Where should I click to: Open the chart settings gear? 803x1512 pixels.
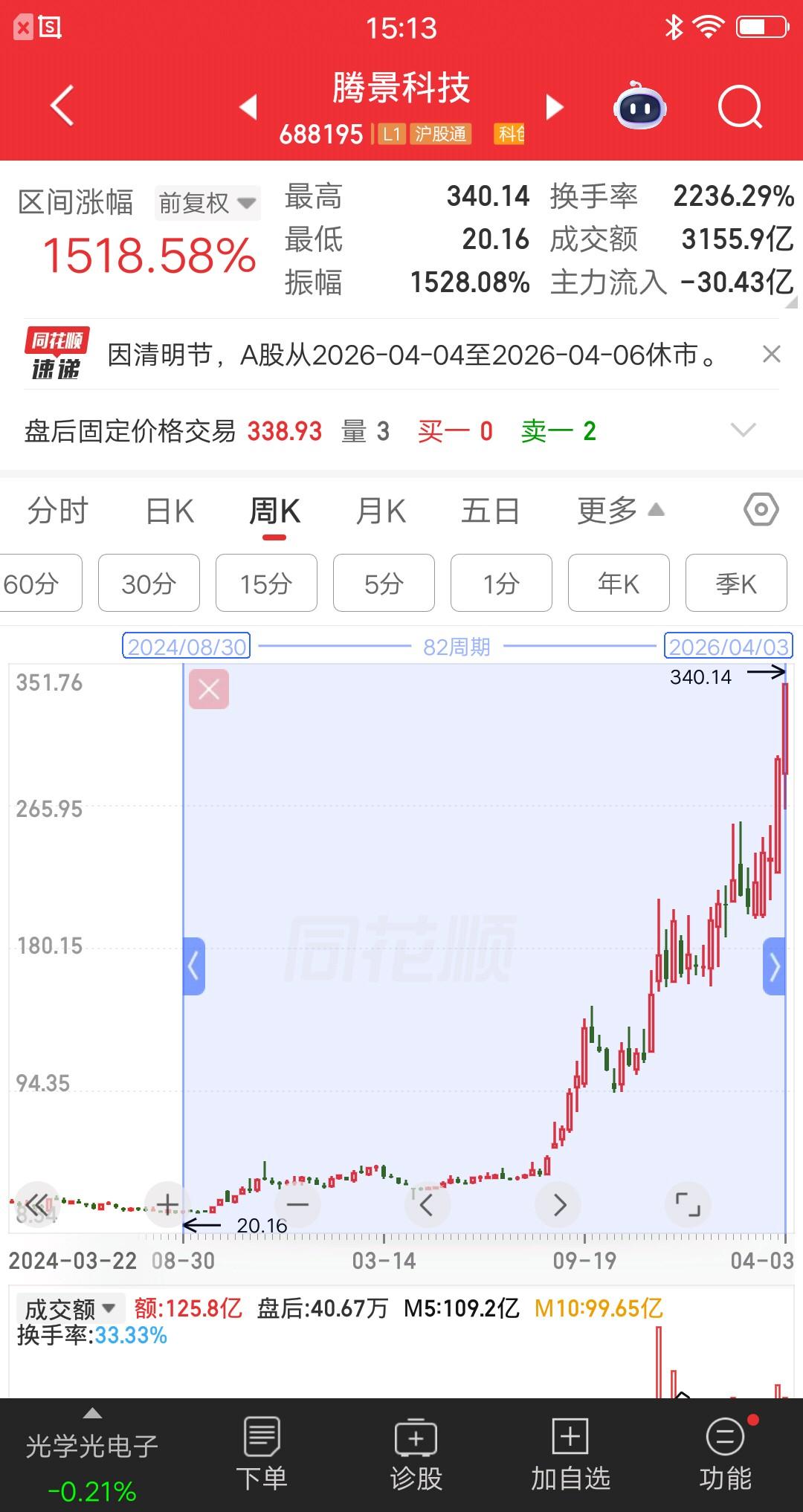click(x=758, y=511)
